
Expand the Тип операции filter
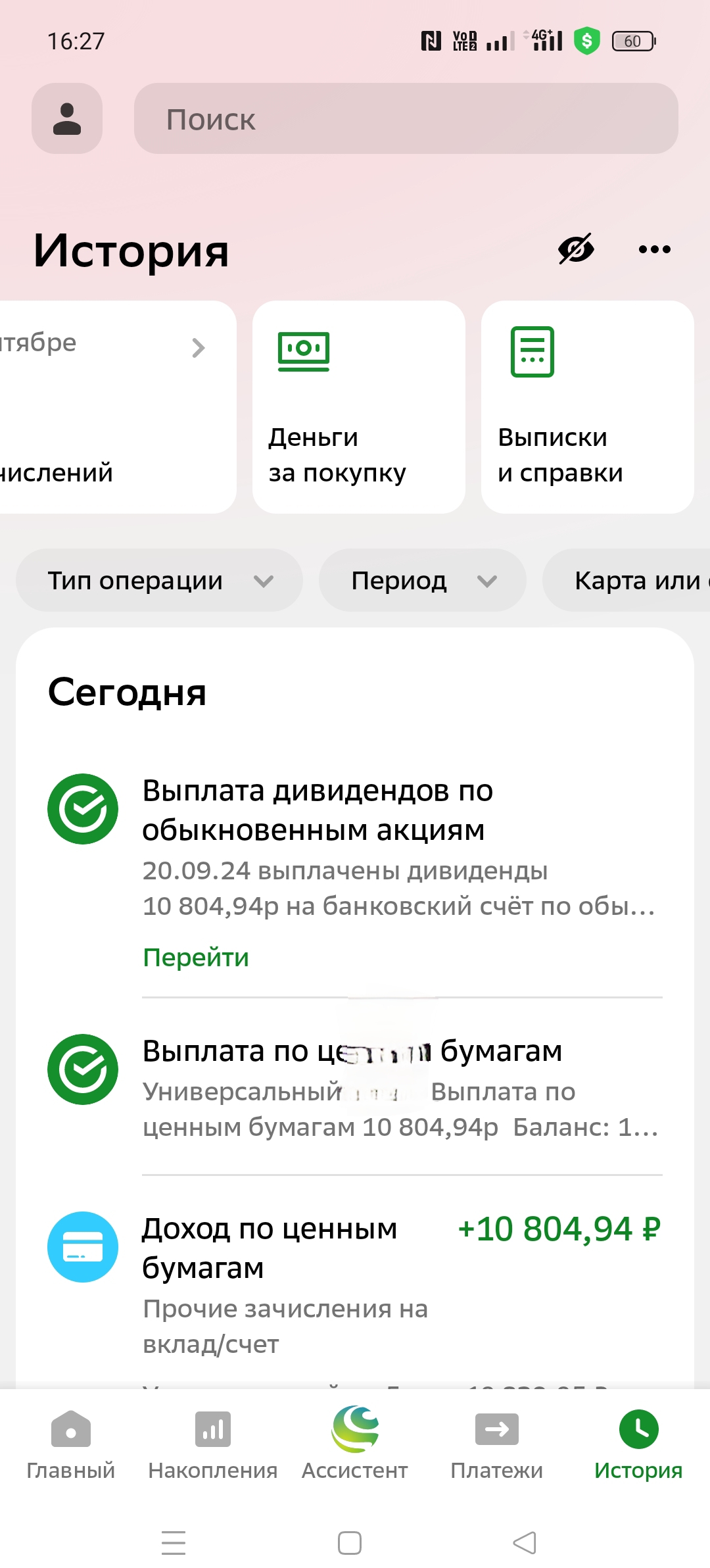click(x=159, y=581)
